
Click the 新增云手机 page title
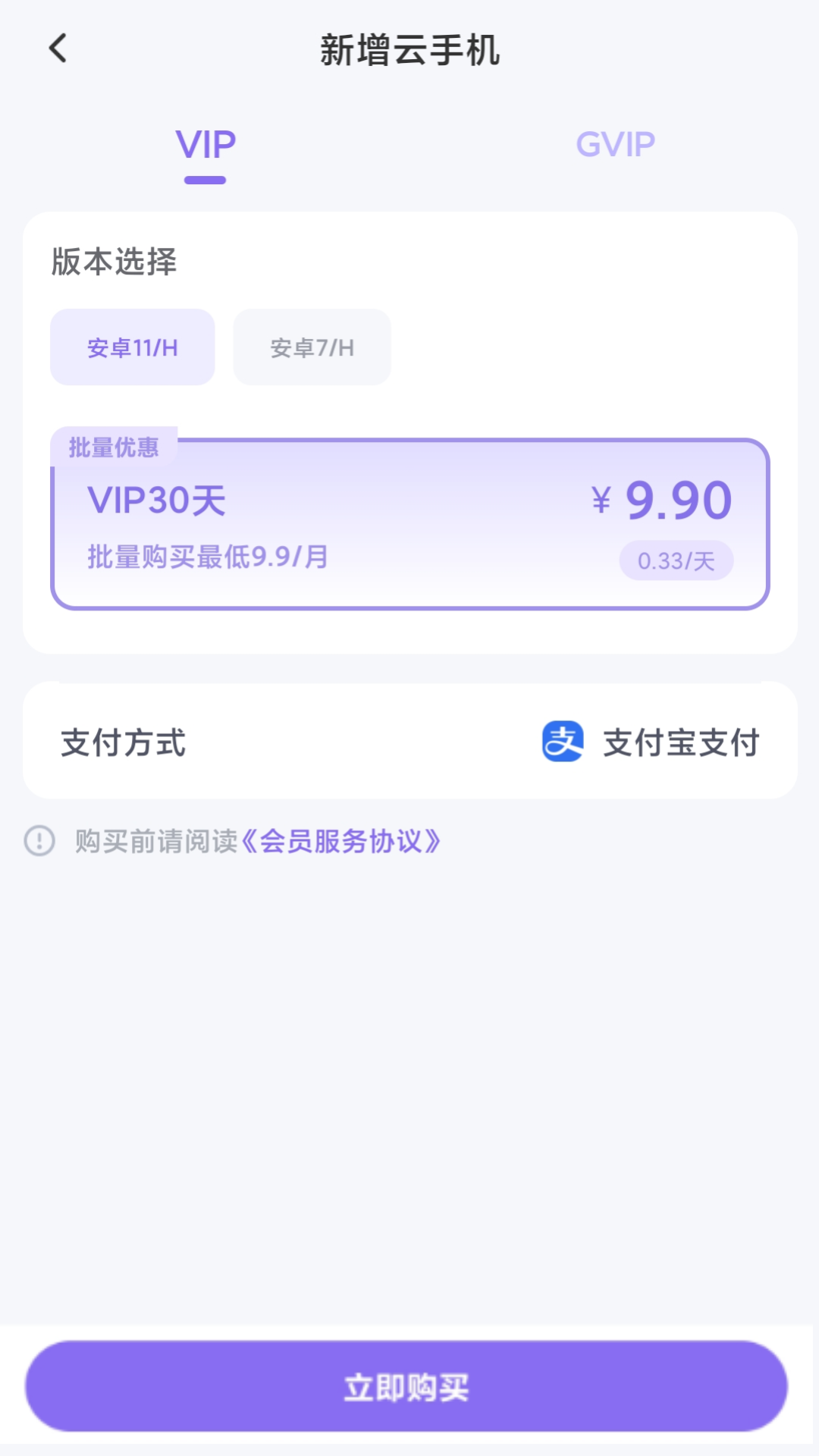[409, 48]
